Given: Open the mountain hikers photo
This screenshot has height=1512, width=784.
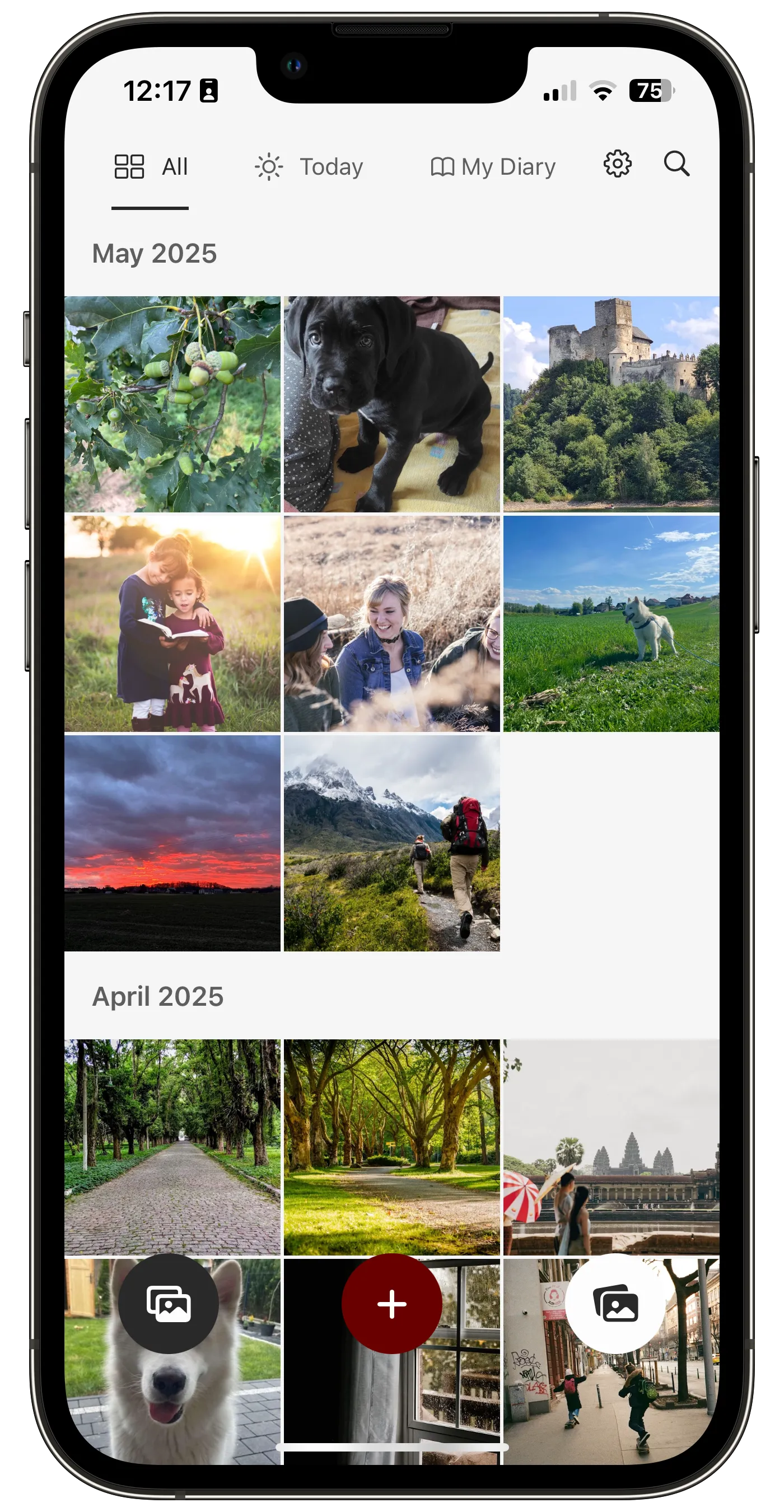Looking at the screenshot, I should pos(391,843).
